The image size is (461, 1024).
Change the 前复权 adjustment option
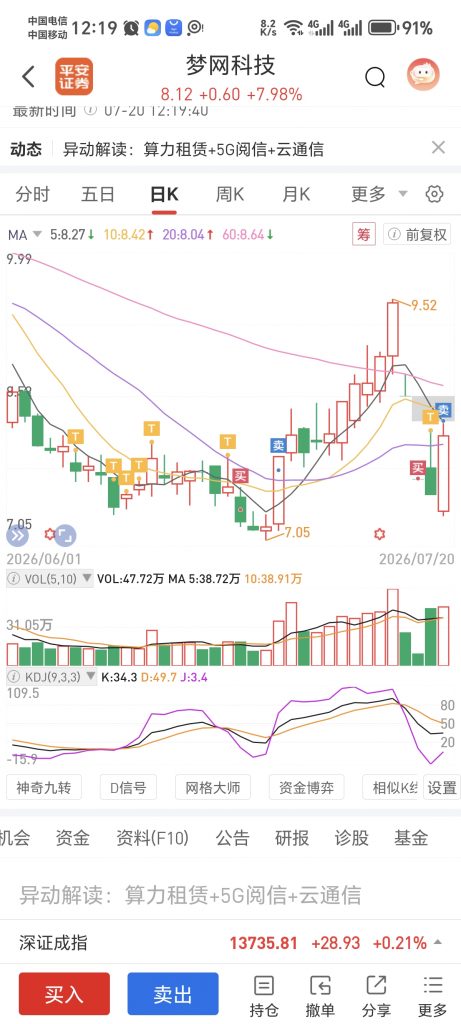tap(417, 234)
